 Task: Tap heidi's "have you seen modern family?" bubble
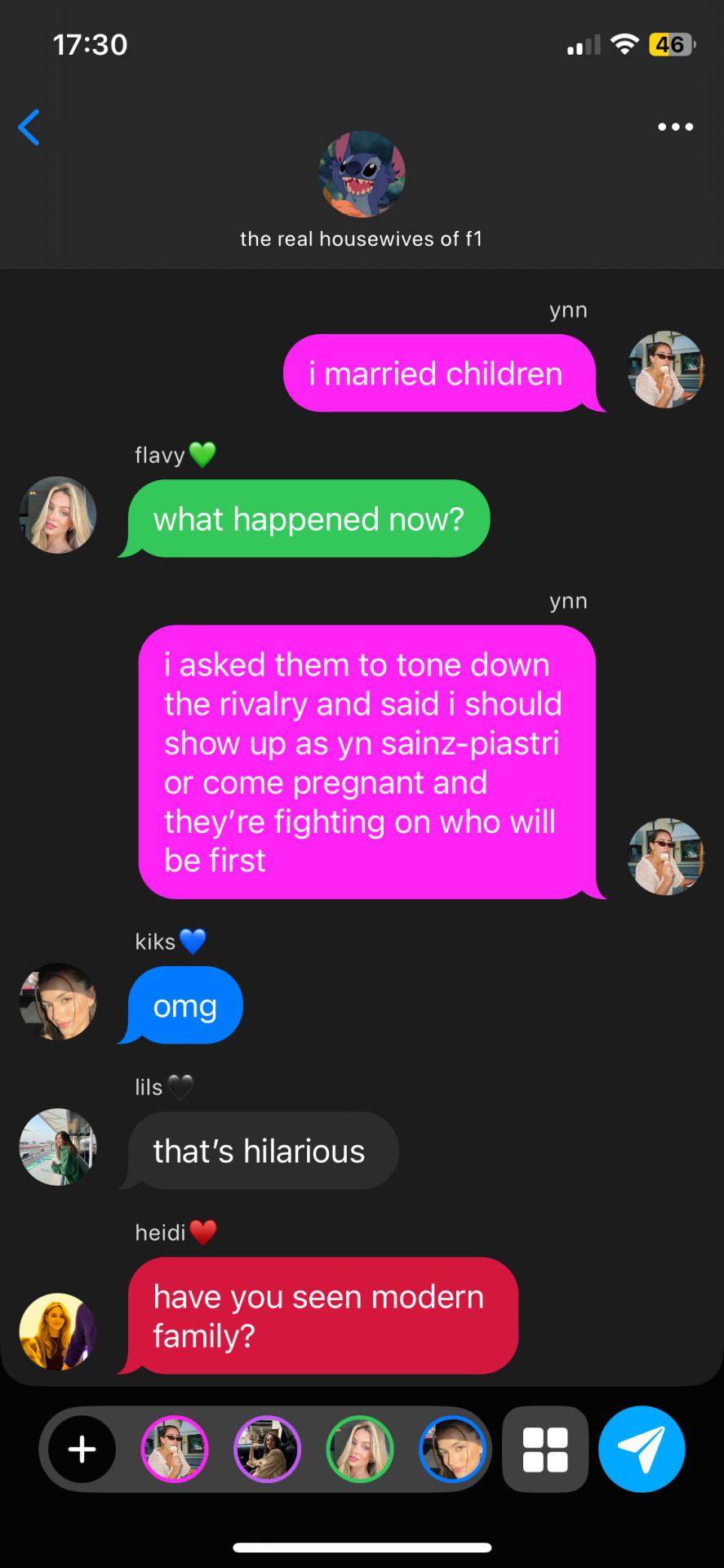click(x=322, y=1316)
